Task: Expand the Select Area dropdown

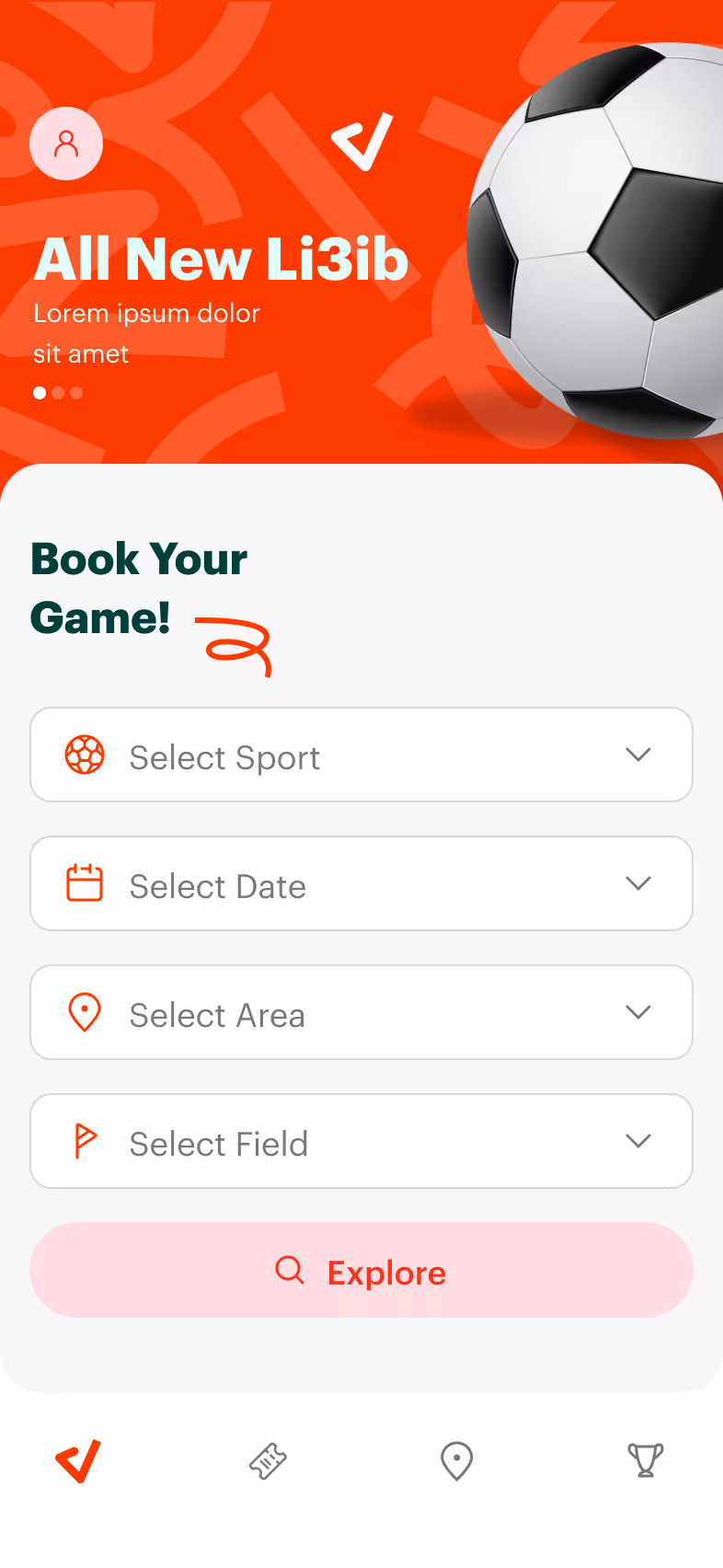Action: [x=361, y=1012]
